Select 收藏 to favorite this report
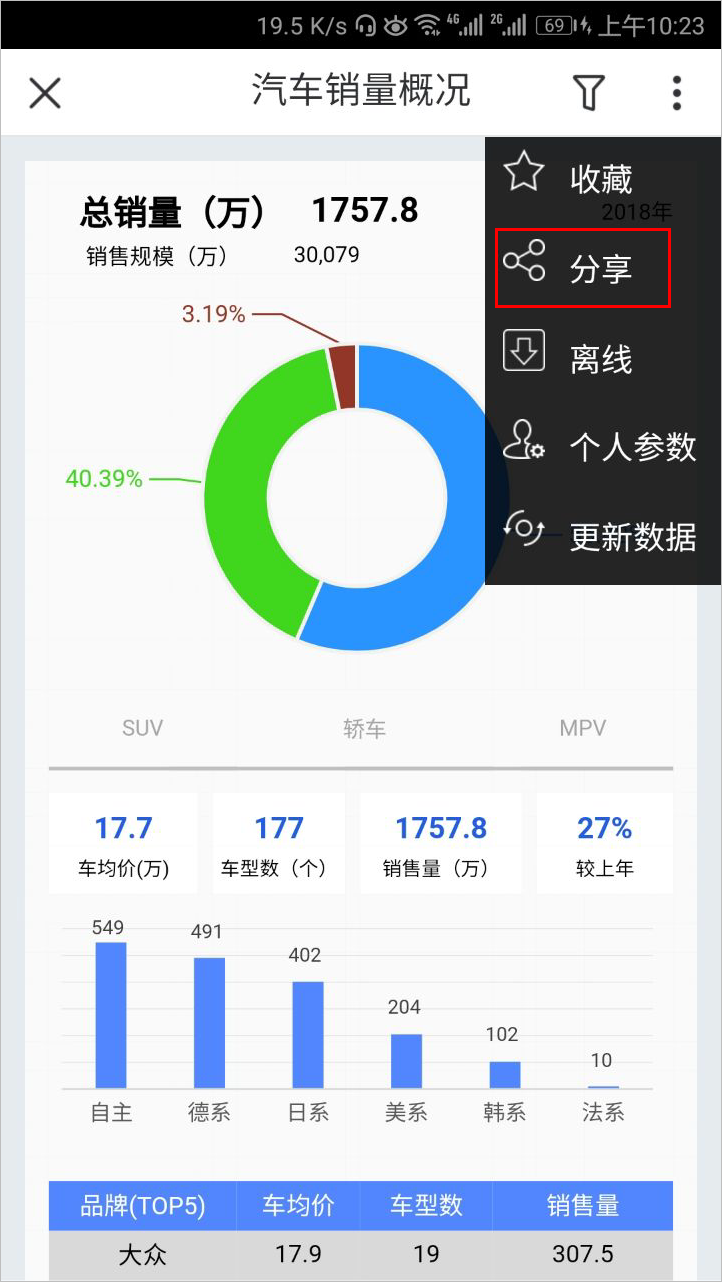 tap(603, 178)
